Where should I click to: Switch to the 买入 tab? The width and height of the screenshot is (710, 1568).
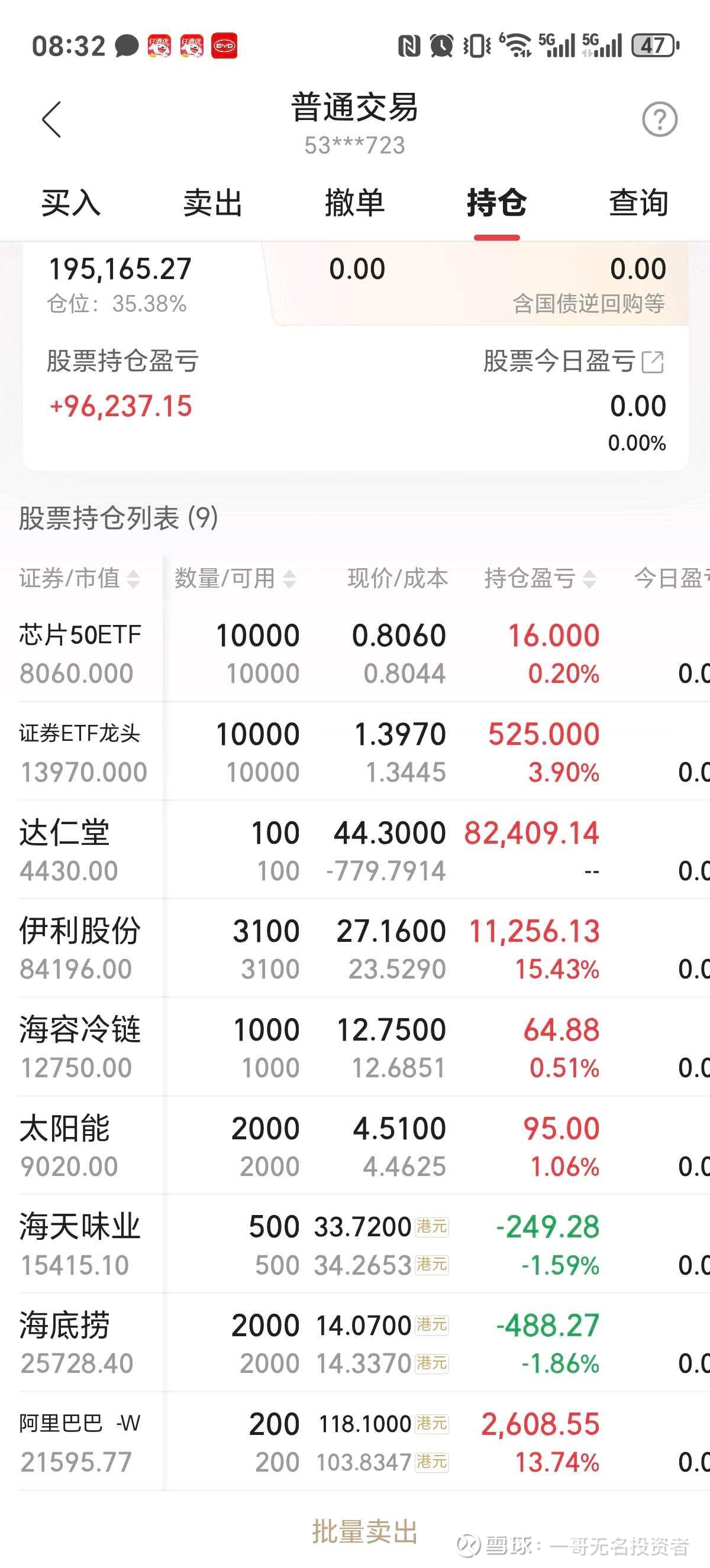[70, 203]
